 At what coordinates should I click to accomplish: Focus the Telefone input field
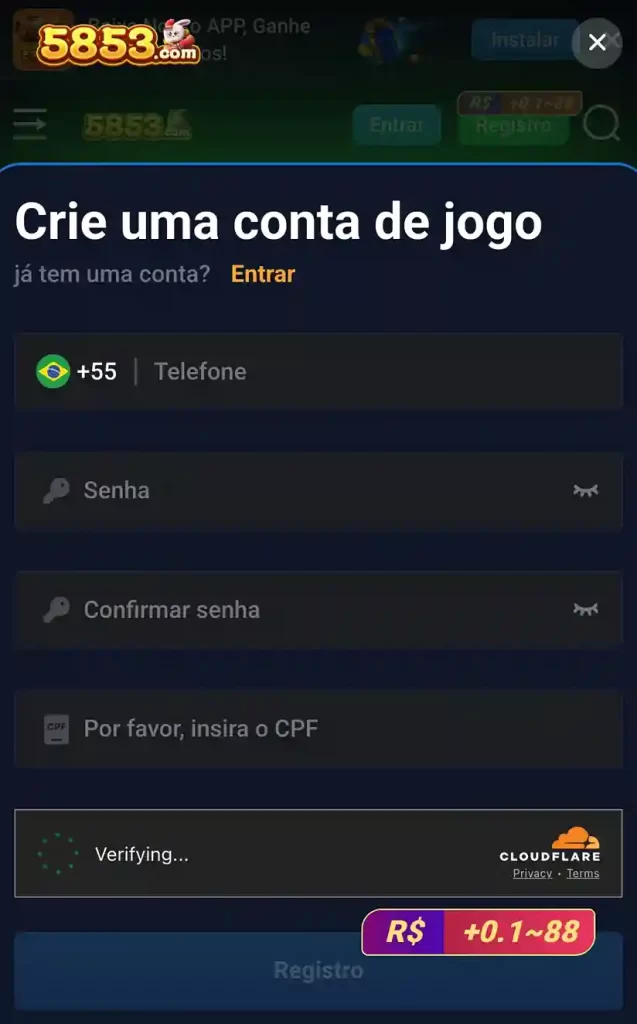click(380, 372)
